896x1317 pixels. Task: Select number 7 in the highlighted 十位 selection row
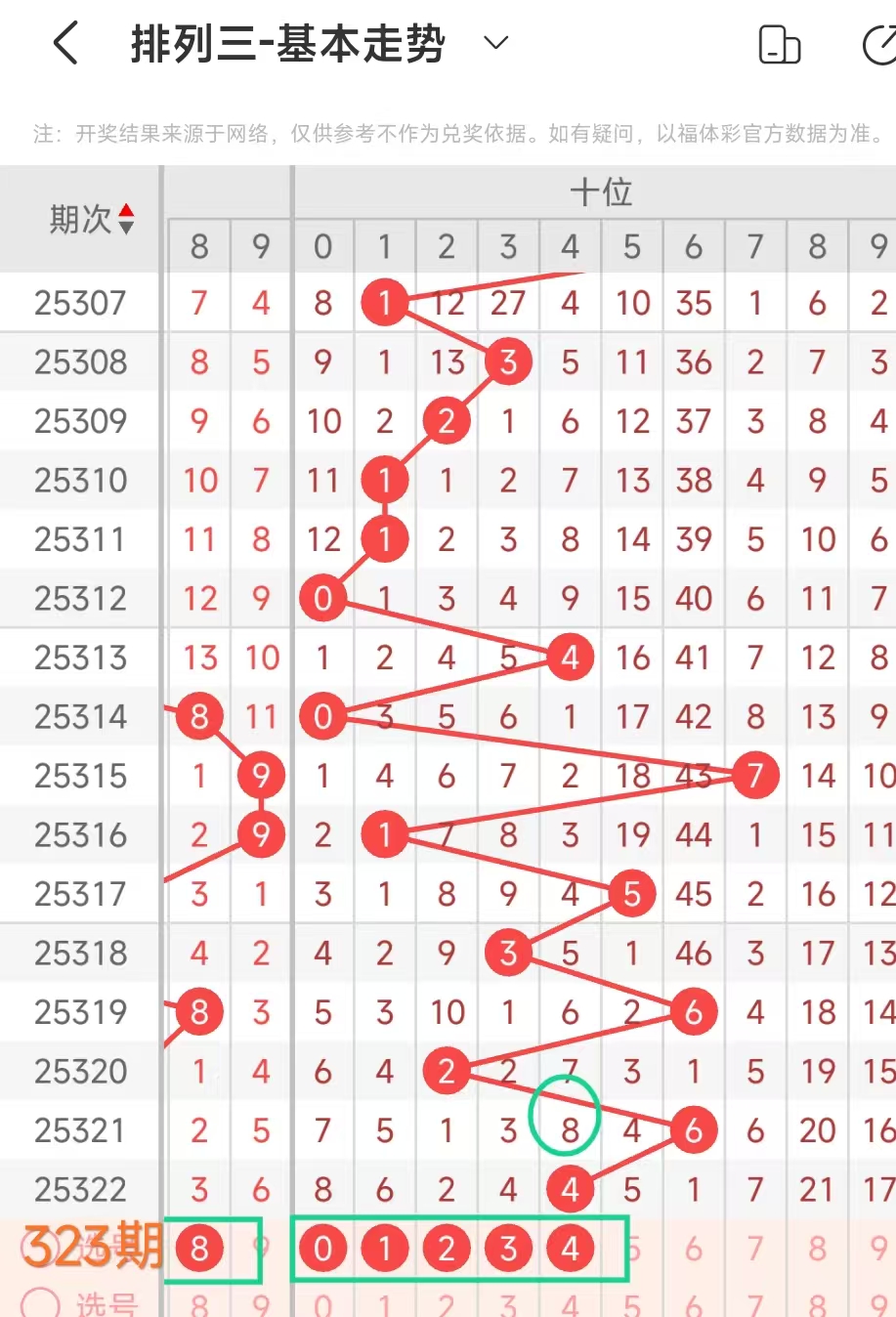click(755, 1249)
